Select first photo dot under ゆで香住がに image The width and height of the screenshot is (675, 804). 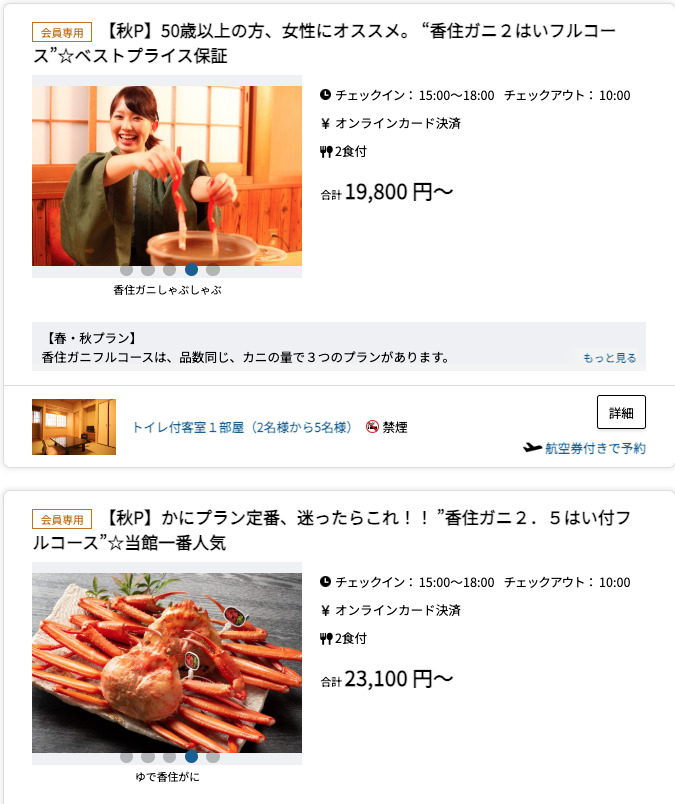[126, 756]
